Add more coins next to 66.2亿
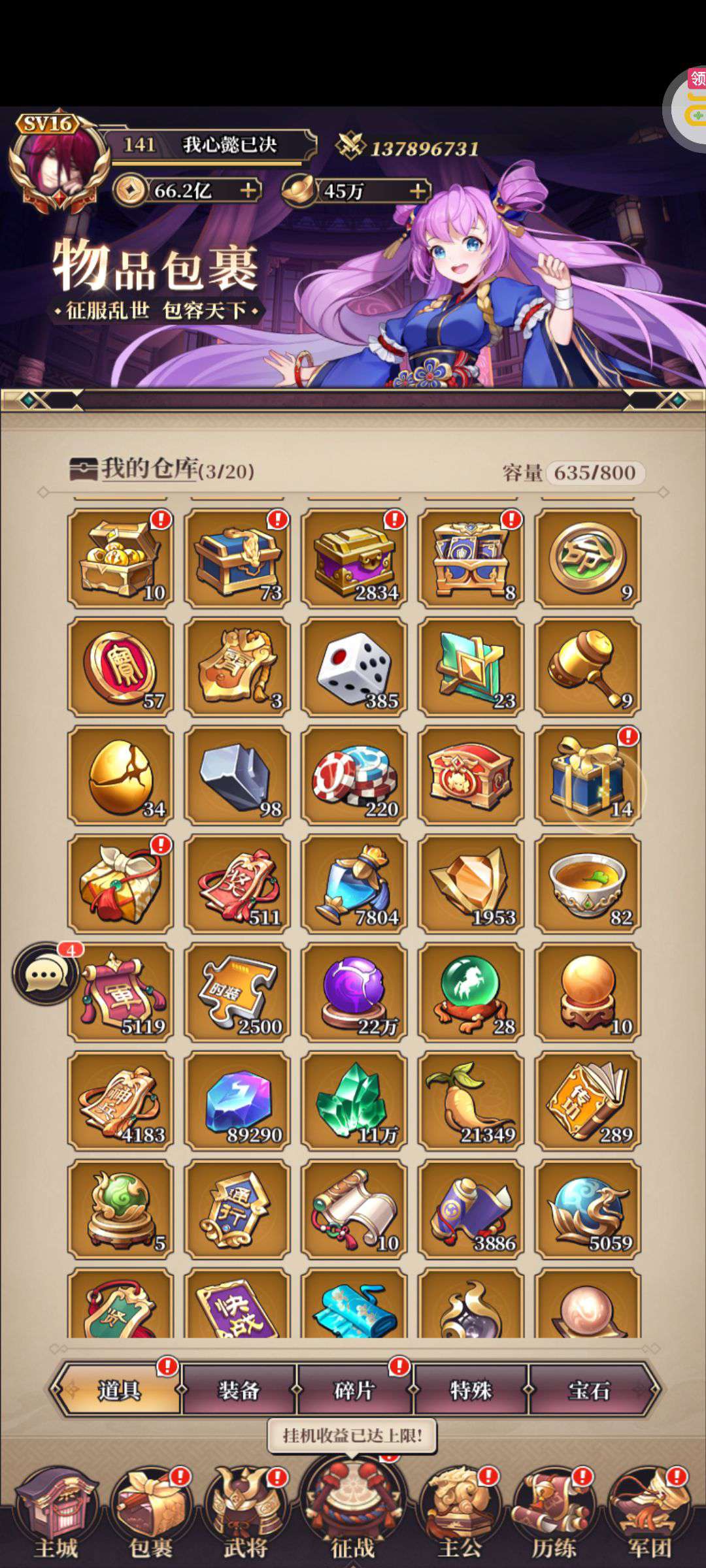Screen dimensions: 706x1568 point(248,190)
